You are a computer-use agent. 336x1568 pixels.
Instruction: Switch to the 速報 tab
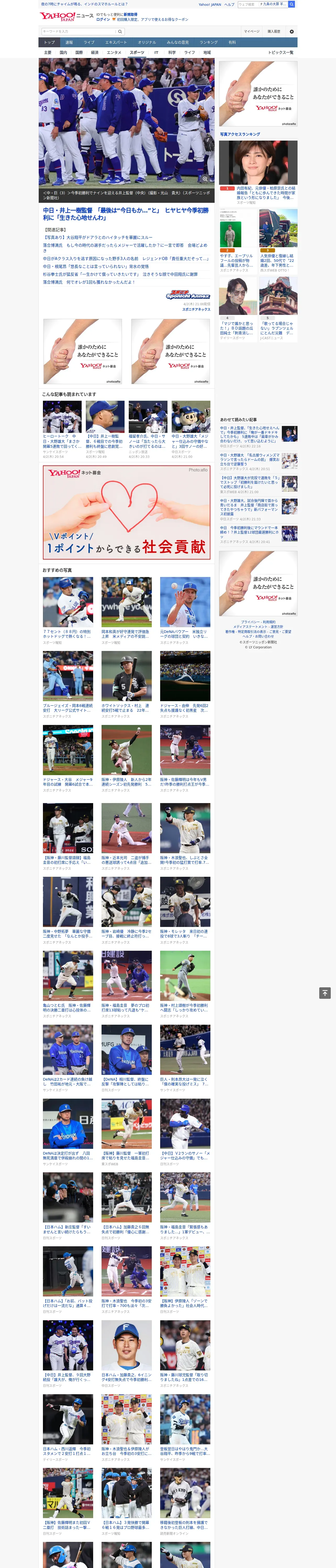(x=69, y=42)
